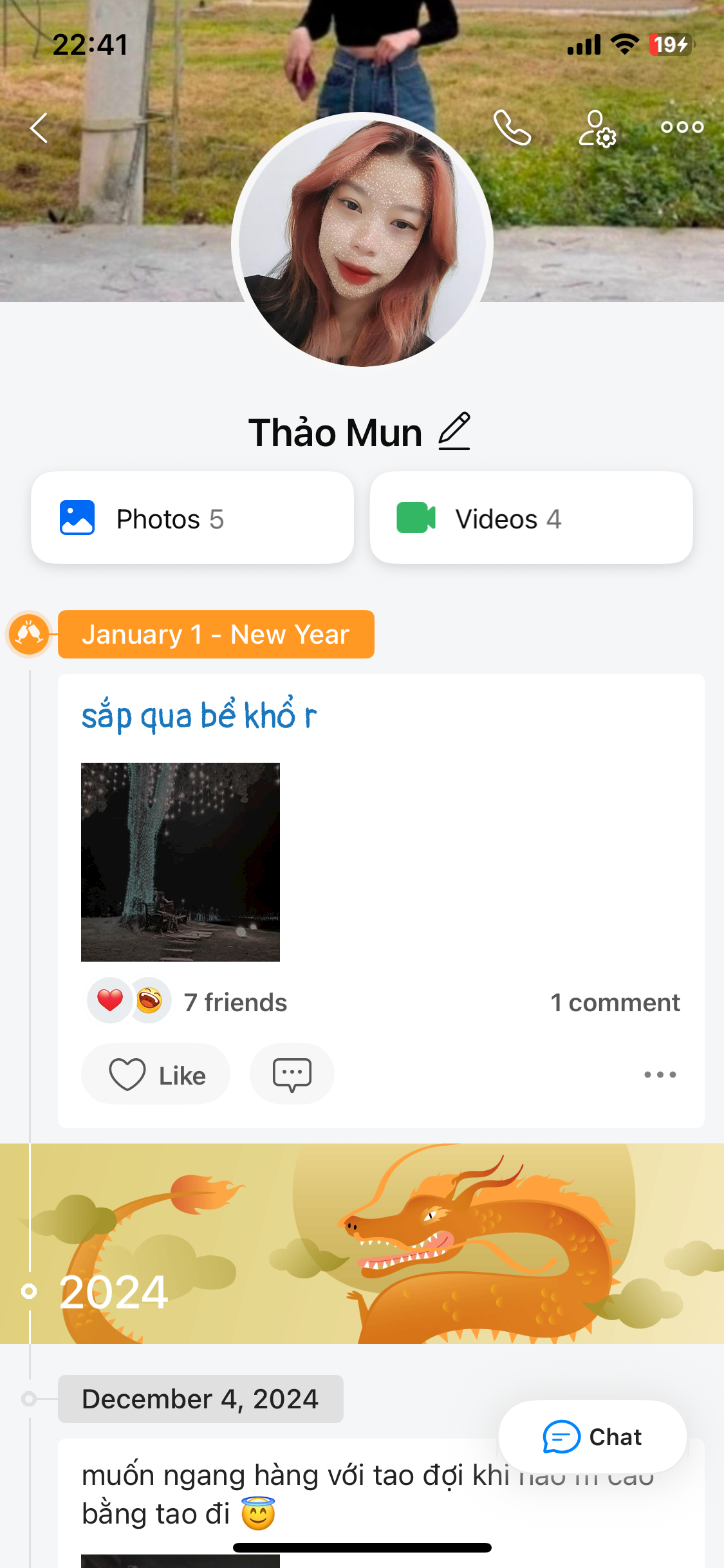Open the Photos 5 album
Viewport: 724px width, 1568px height.
(x=192, y=518)
